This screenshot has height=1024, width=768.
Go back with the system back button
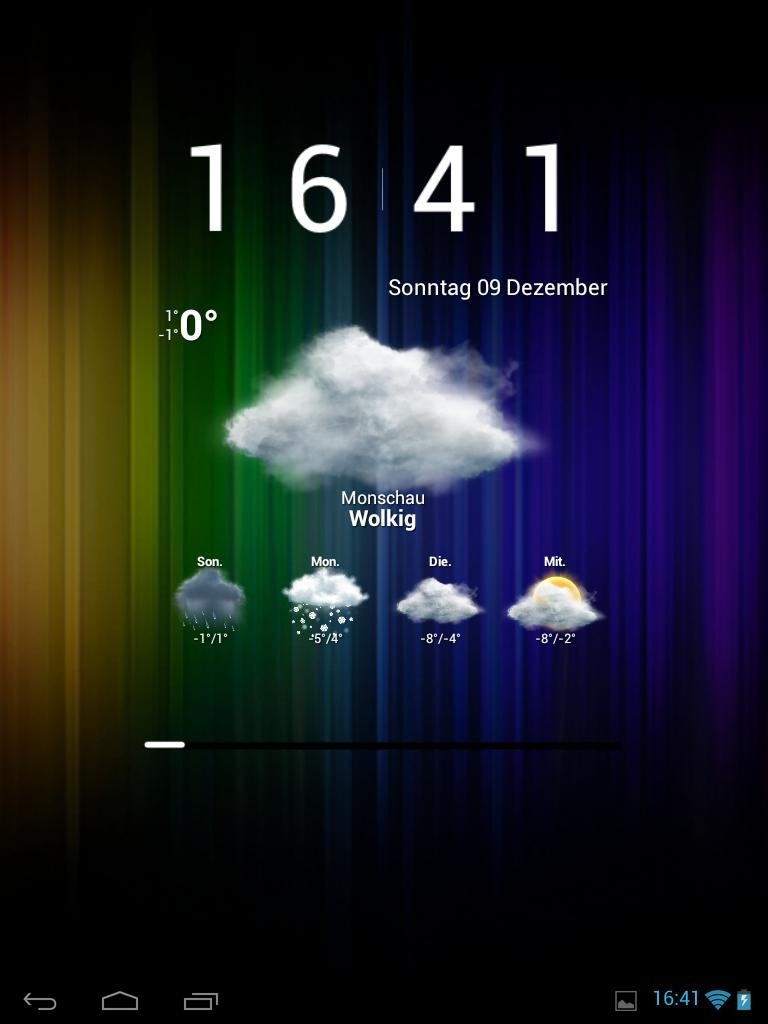click(40, 1001)
